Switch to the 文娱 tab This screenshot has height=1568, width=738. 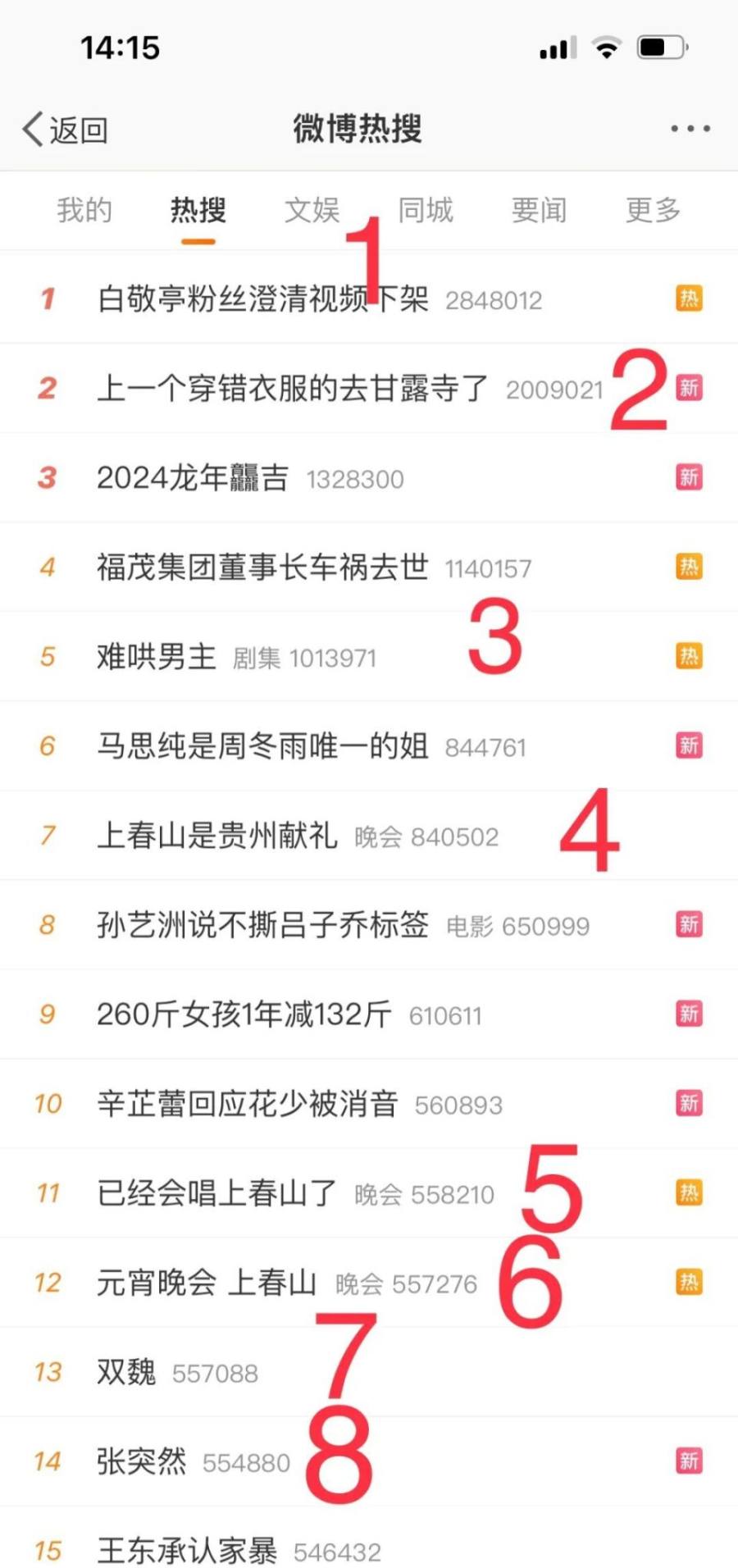312,210
